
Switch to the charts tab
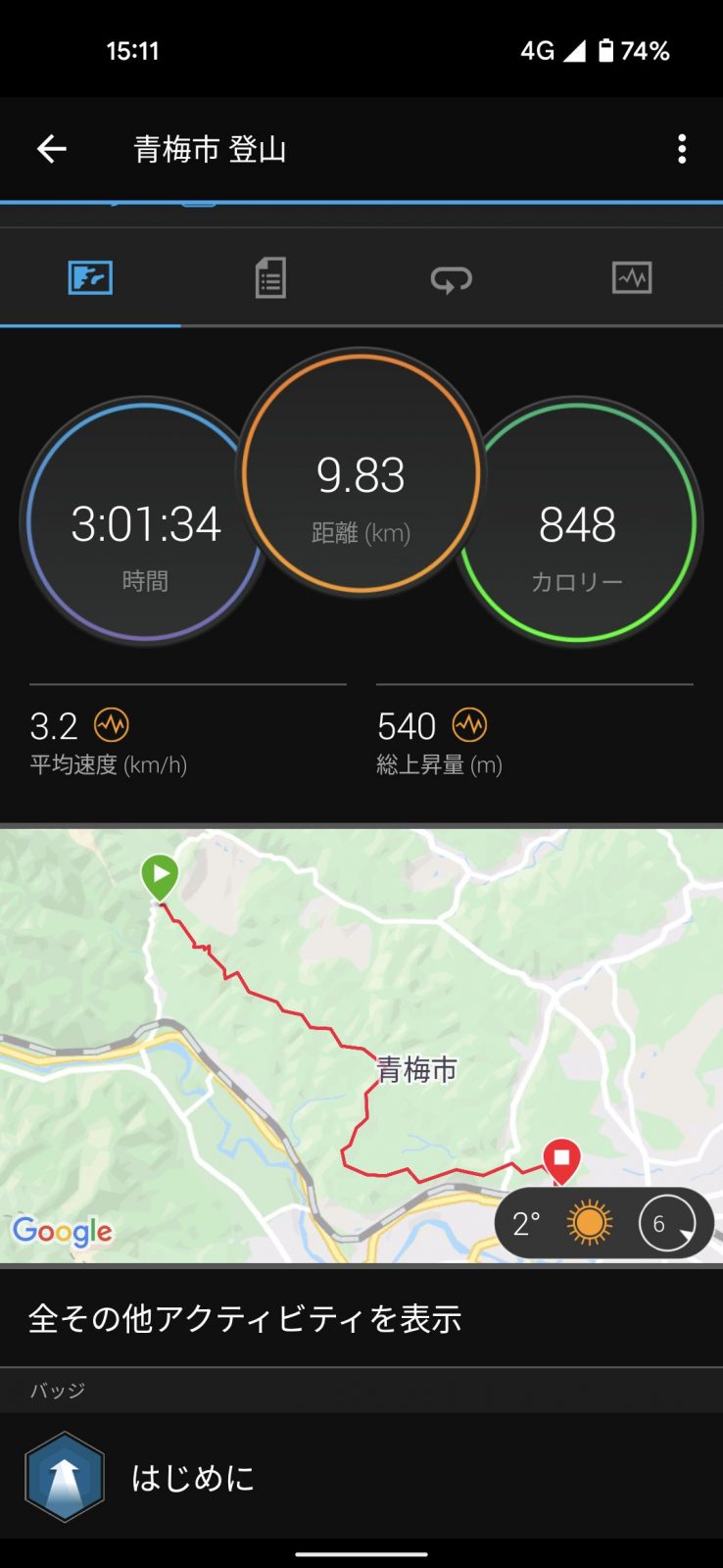[632, 278]
